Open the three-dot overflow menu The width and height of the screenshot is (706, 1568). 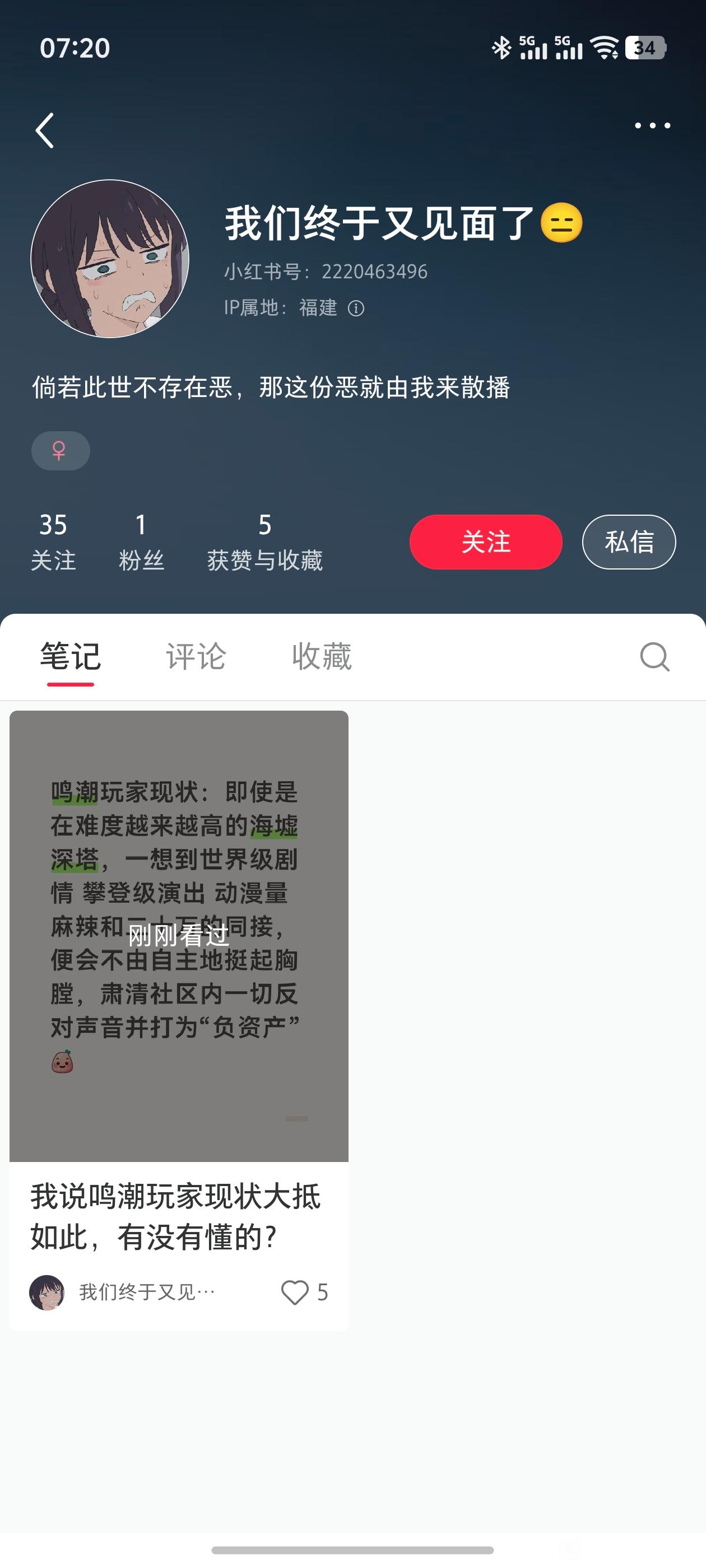tap(652, 125)
